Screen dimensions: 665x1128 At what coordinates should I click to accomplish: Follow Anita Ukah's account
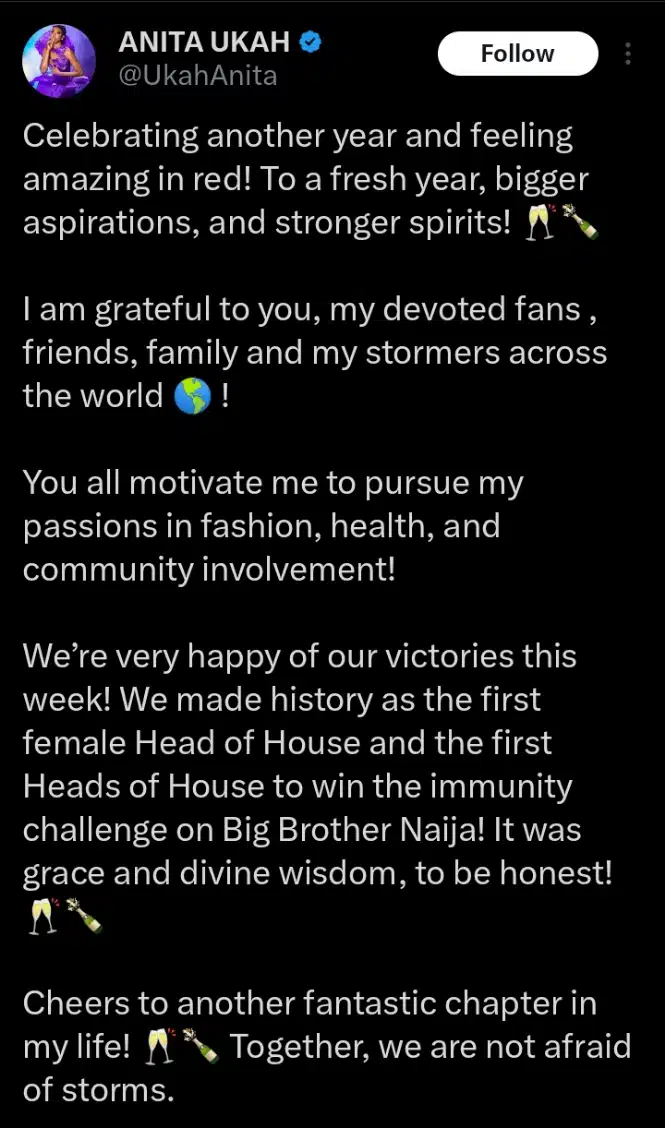pyautogui.click(x=517, y=54)
